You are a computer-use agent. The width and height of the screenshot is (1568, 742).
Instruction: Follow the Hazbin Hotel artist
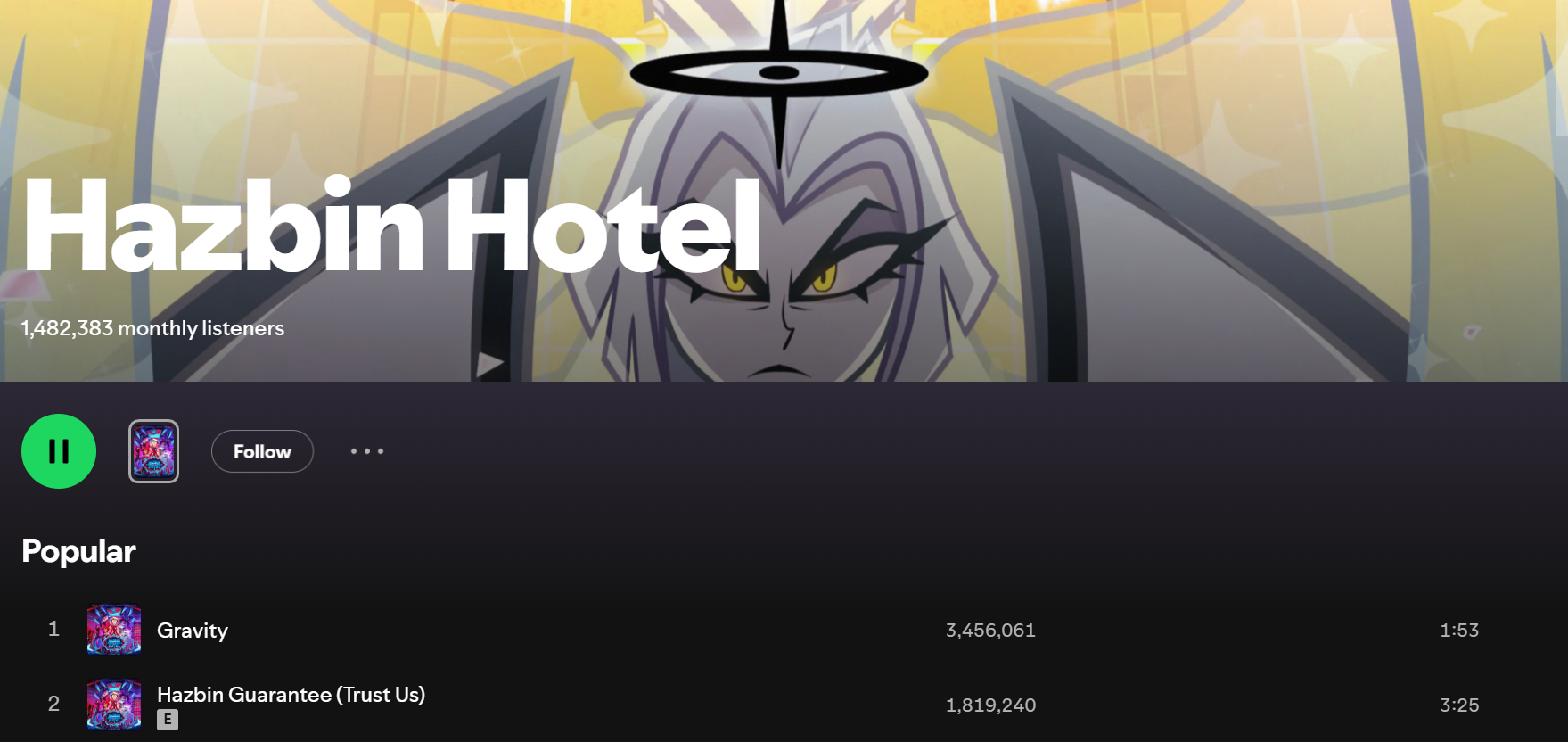pos(262,451)
